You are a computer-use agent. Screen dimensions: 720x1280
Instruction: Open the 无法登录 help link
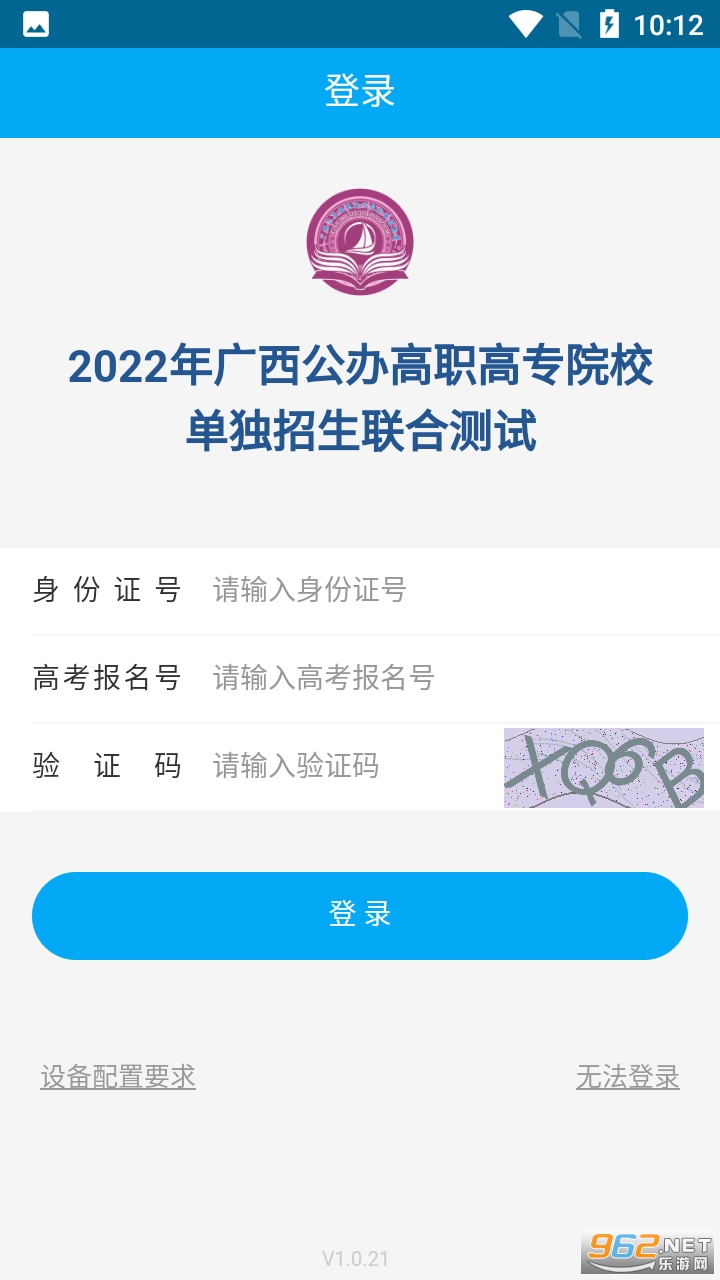(x=627, y=1077)
